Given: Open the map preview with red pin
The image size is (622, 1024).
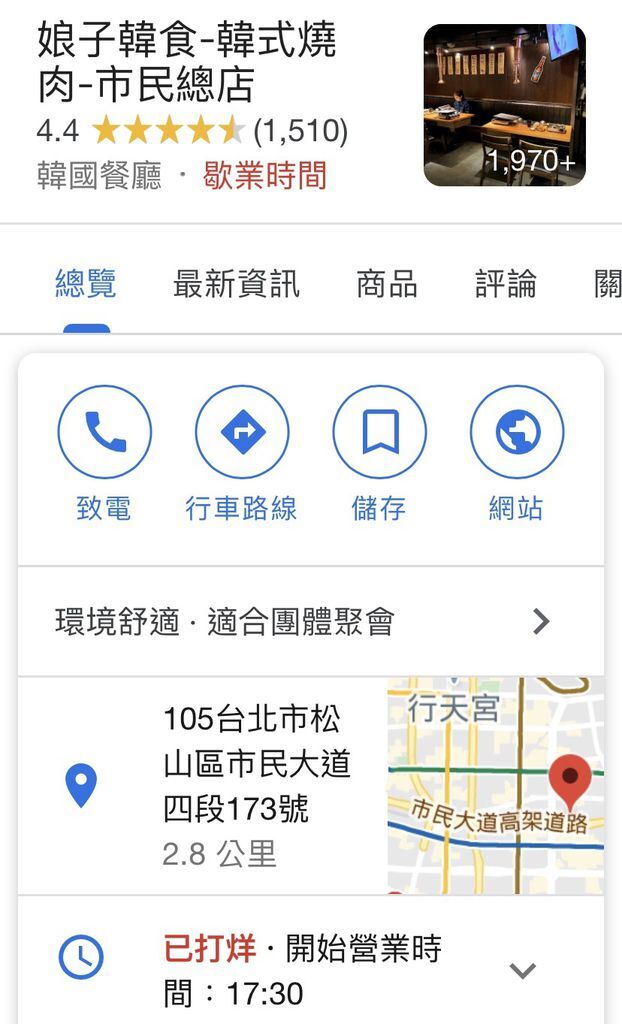Looking at the screenshot, I should (x=495, y=785).
